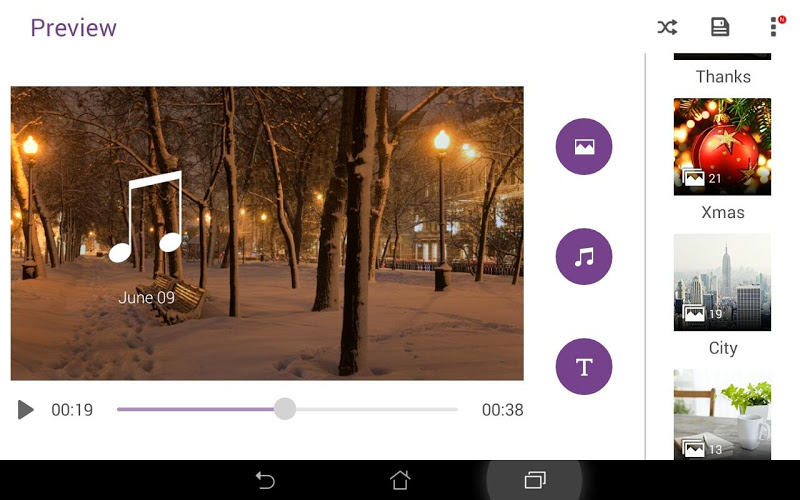Add text with the T button

pos(584,366)
